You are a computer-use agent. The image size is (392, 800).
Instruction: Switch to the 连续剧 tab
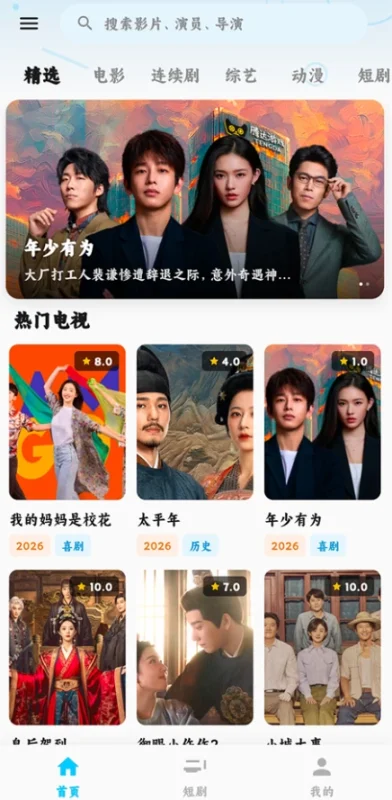pos(175,76)
